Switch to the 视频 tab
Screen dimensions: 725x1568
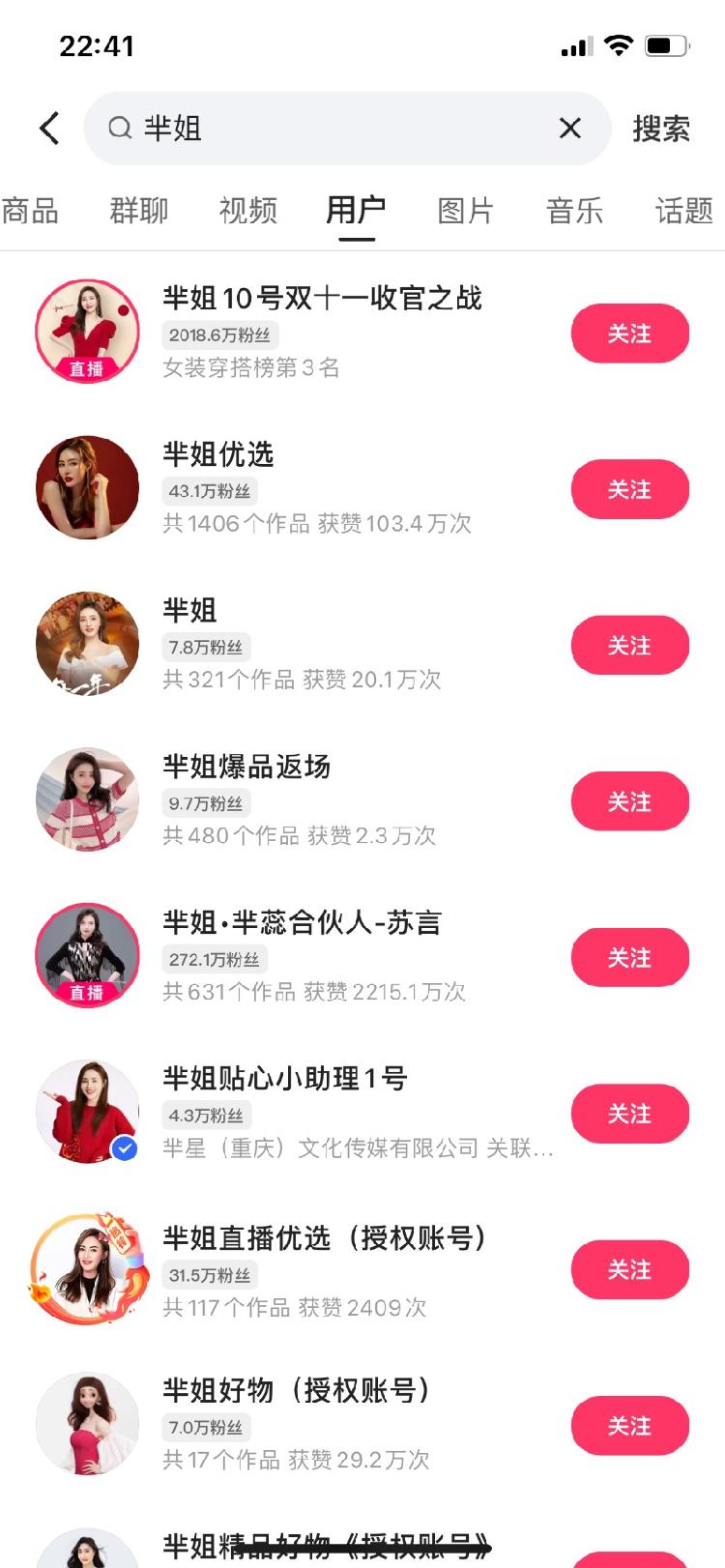click(248, 211)
